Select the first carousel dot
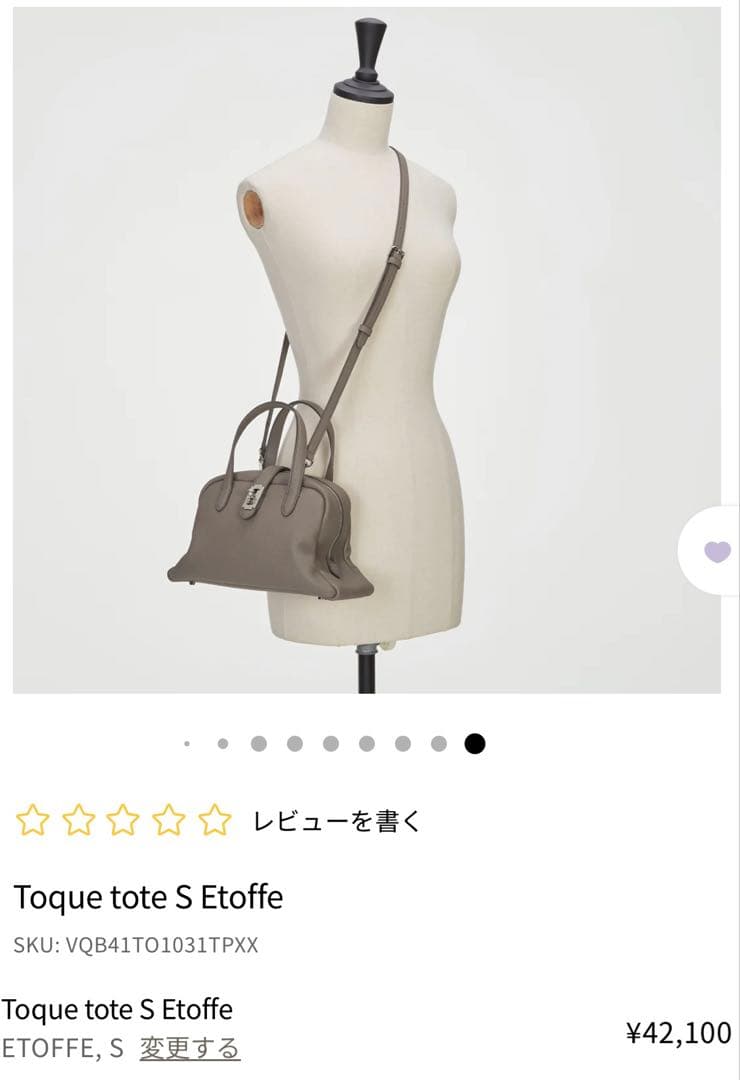 click(186, 743)
